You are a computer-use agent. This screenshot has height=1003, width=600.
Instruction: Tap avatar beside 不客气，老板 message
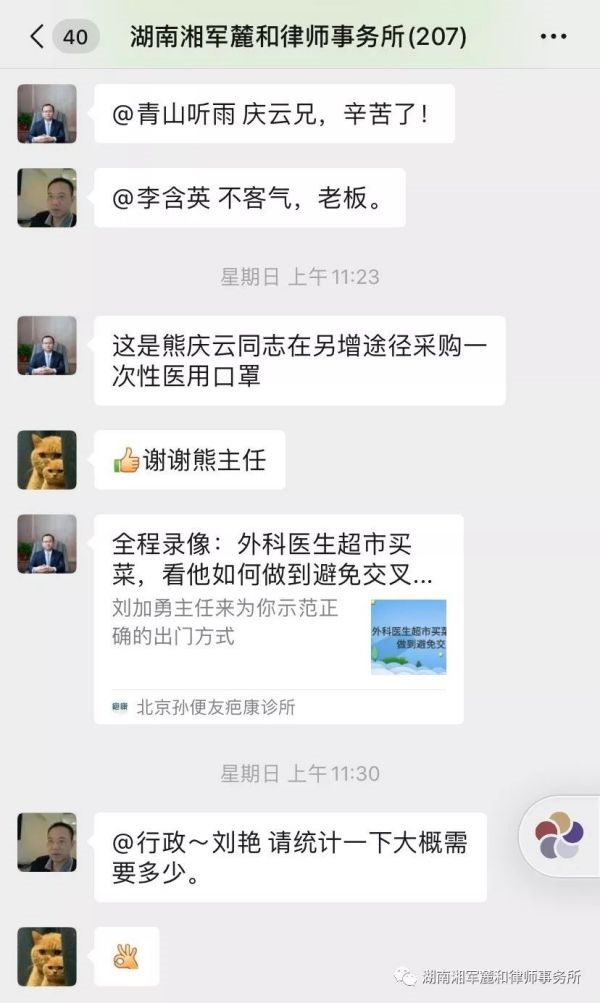[46, 198]
